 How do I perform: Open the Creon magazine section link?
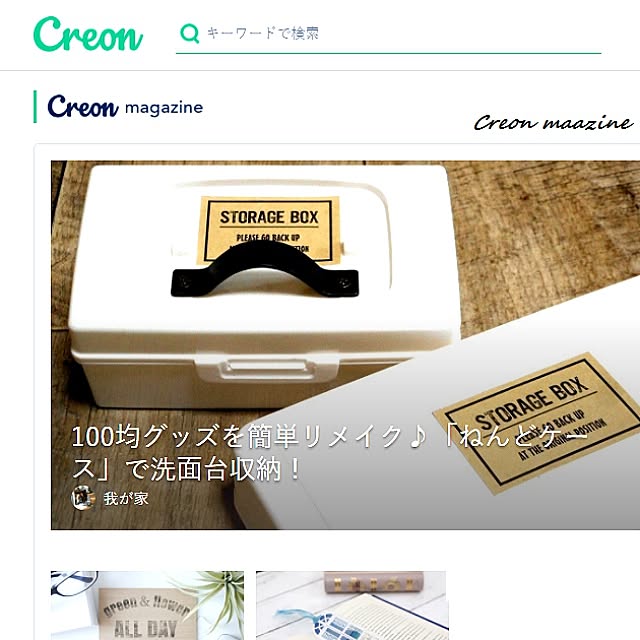coord(125,107)
